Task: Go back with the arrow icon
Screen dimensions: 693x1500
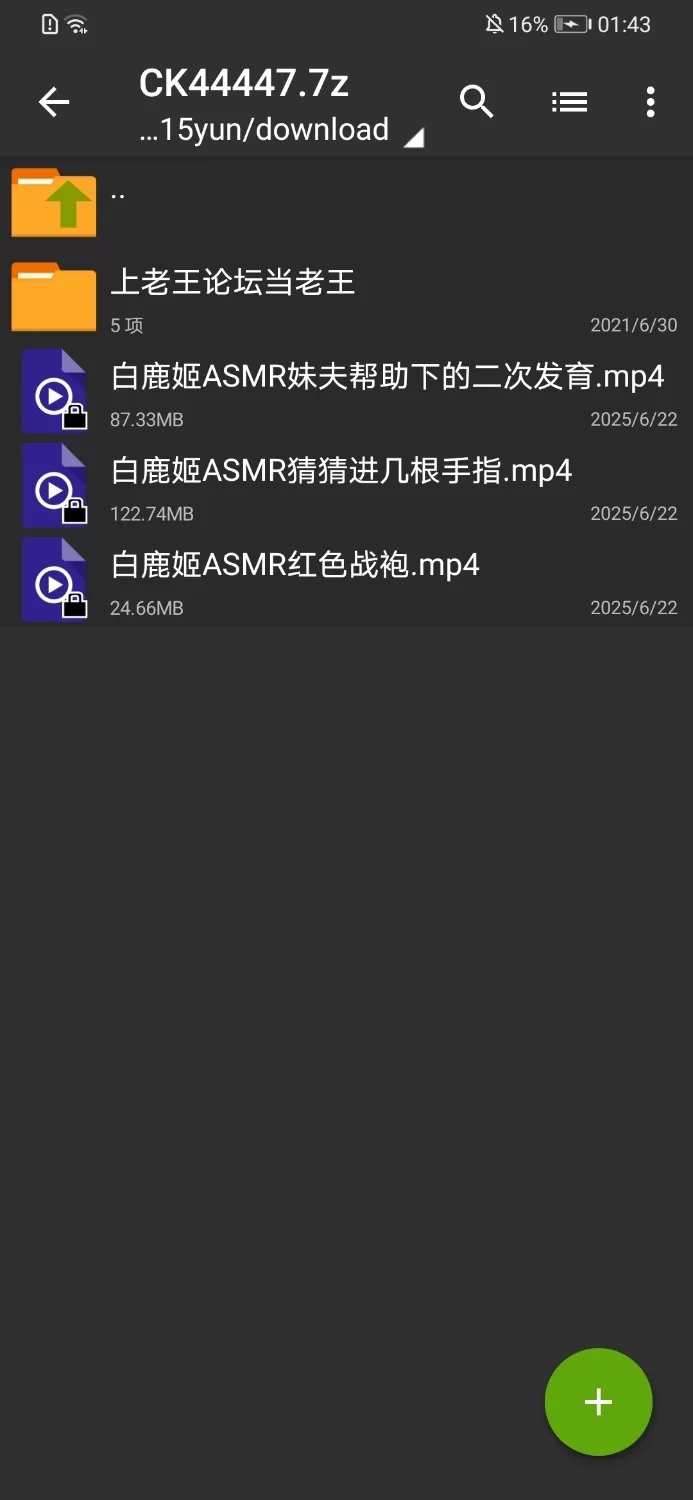Action: pyautogui.click(x=54, y=102)
